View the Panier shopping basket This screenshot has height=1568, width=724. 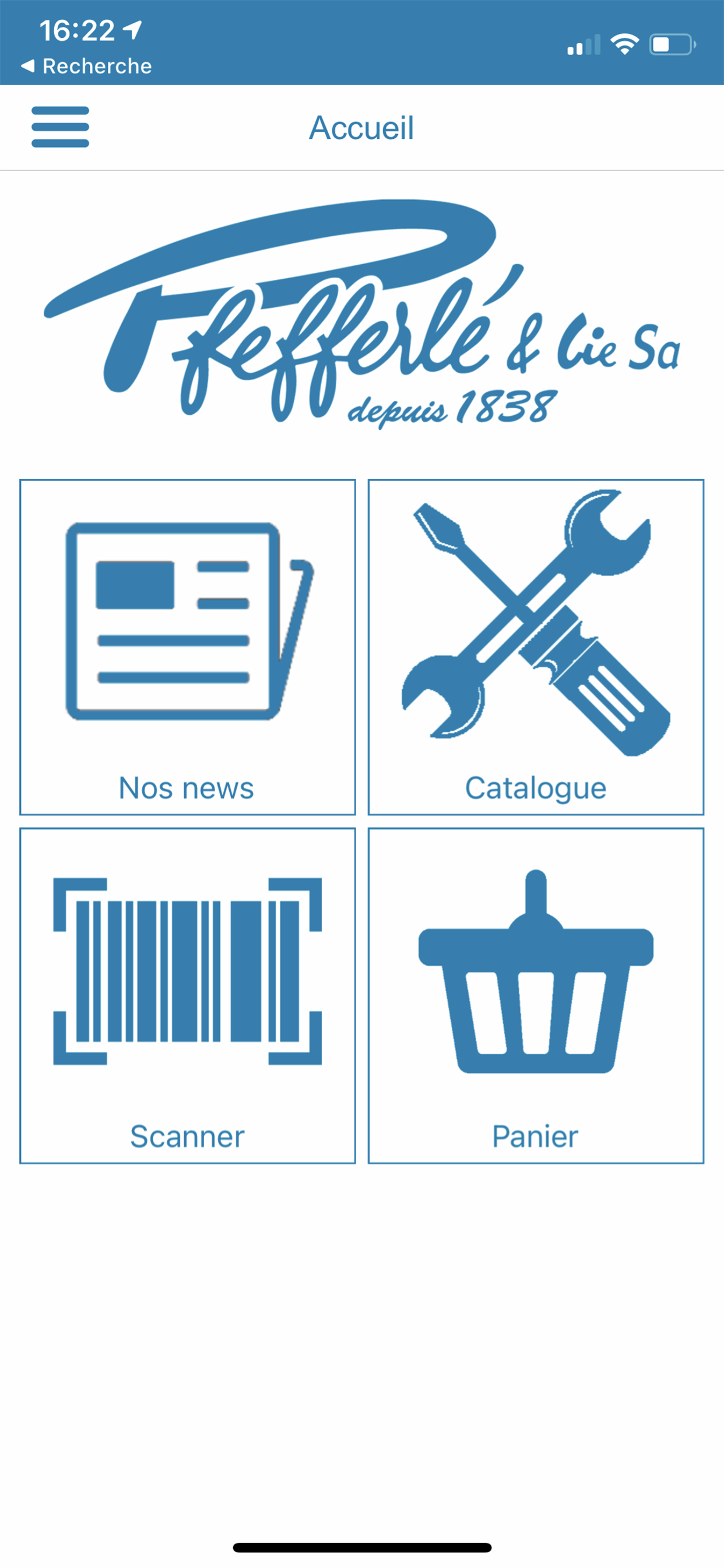(x=535, y=995)
